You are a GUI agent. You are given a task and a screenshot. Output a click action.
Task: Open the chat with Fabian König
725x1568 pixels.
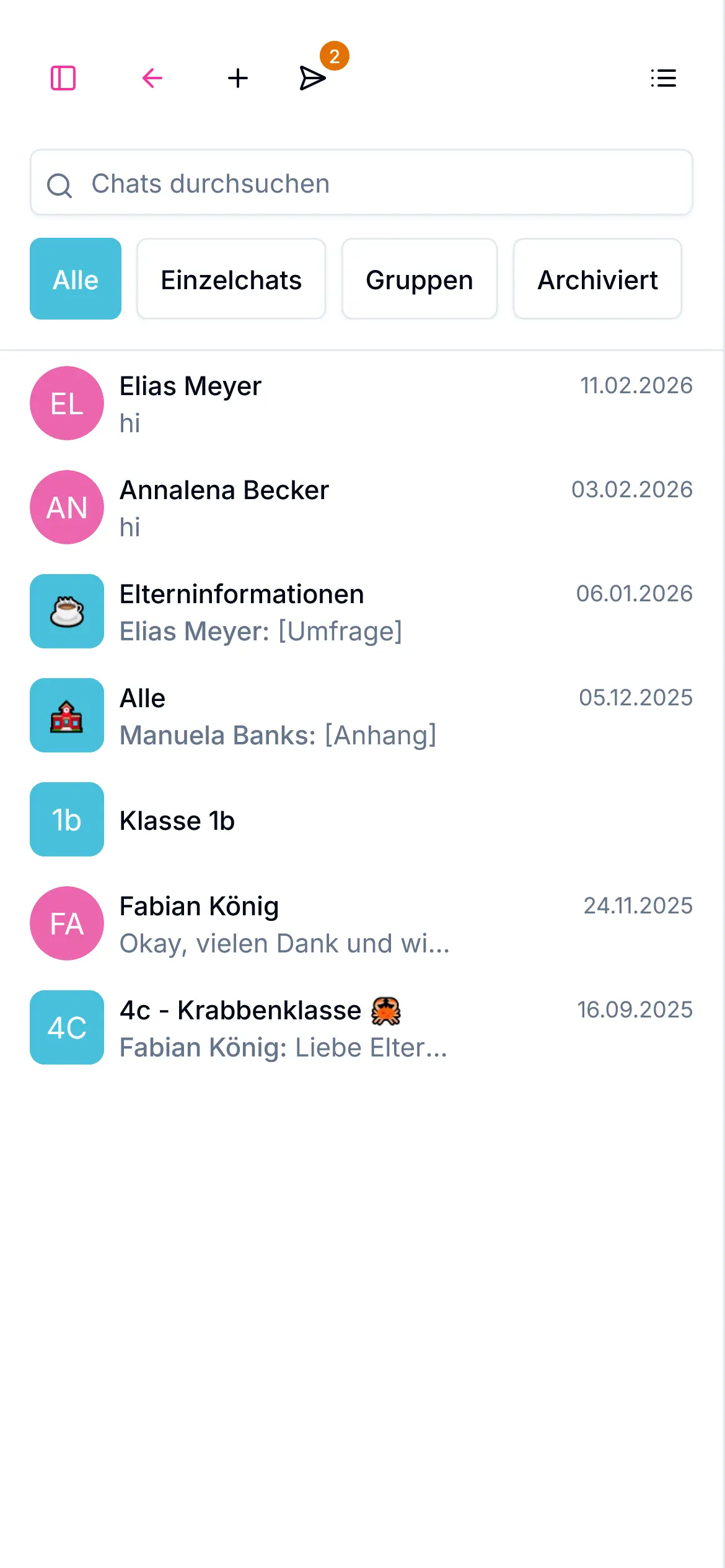pyautogui.click(x=361, y=924)
